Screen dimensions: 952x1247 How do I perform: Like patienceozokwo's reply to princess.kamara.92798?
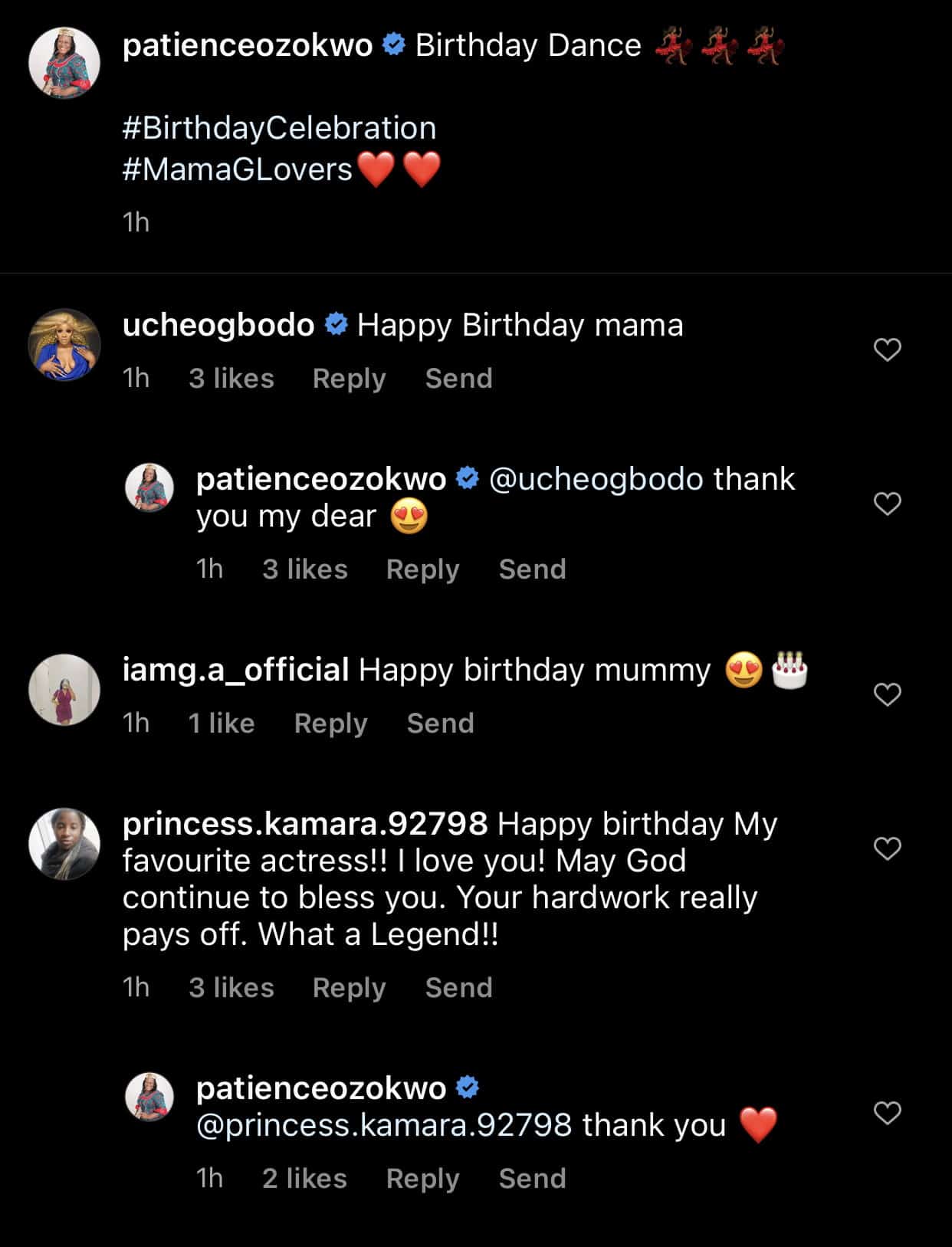pos(887,1113)
